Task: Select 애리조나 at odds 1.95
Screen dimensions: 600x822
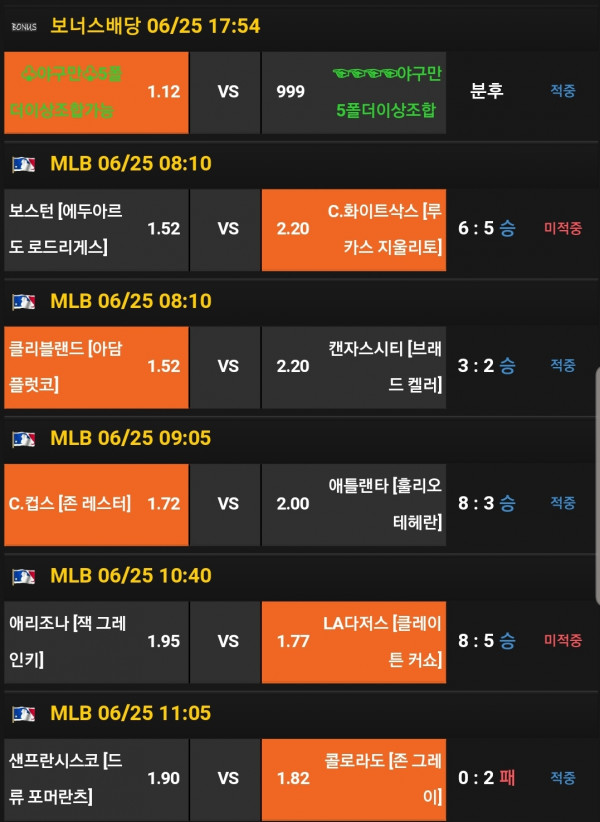Action: (x=96, y=641)
